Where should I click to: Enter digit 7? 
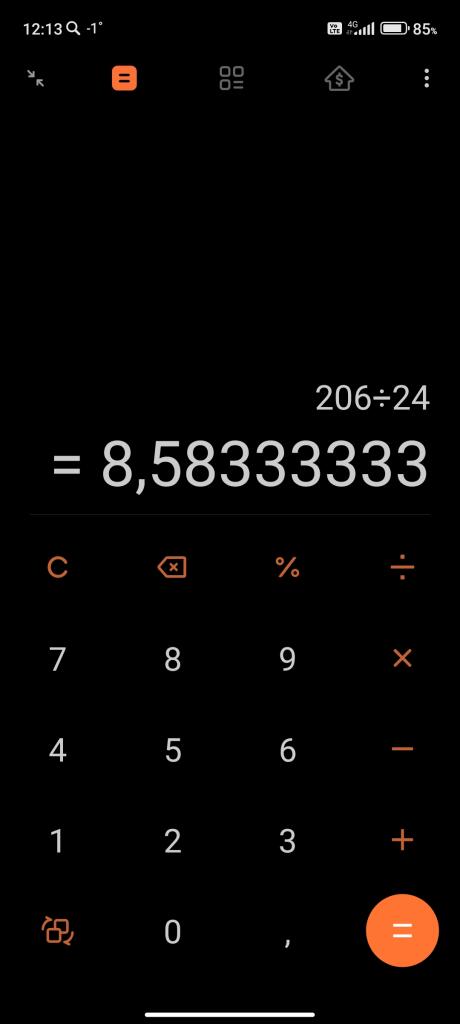click(58, 659)
